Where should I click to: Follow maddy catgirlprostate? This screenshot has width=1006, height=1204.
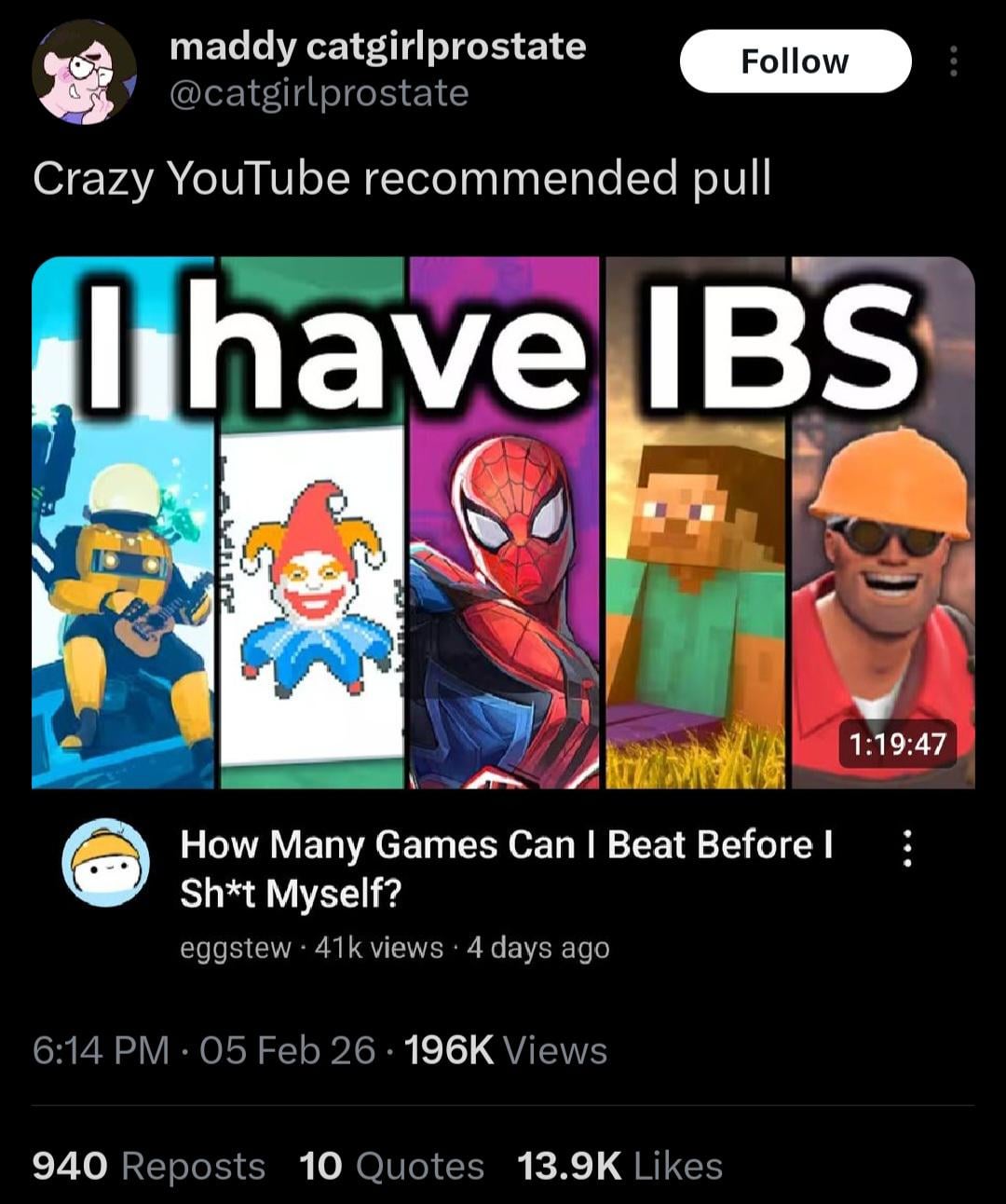pyautogui.click(x=795, y=62)
